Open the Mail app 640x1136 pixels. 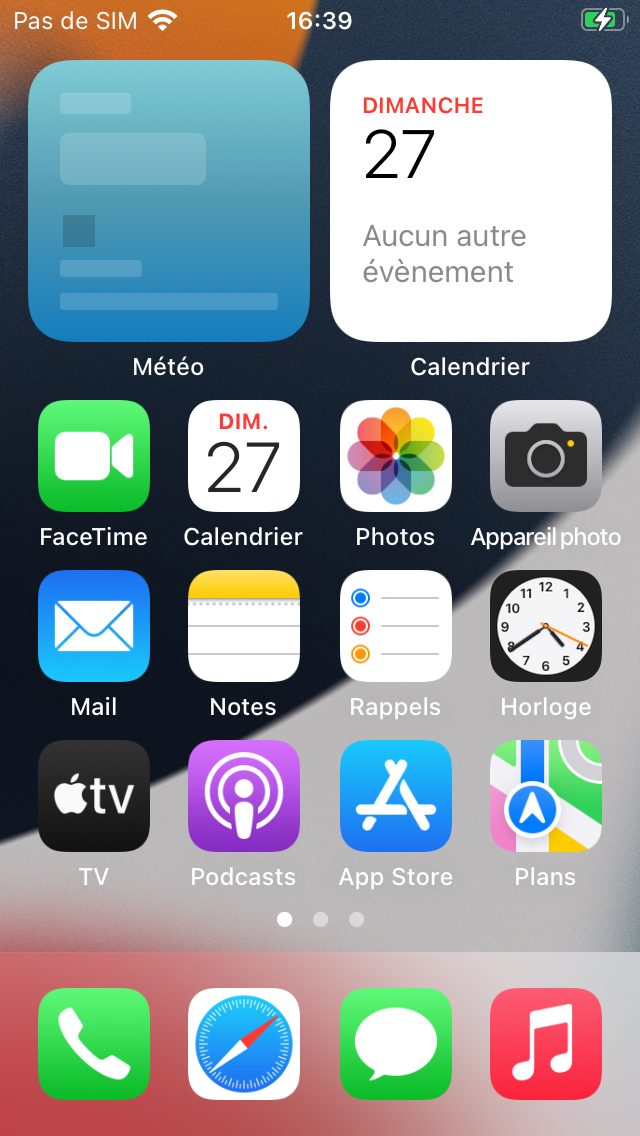[x=94, y=626]
